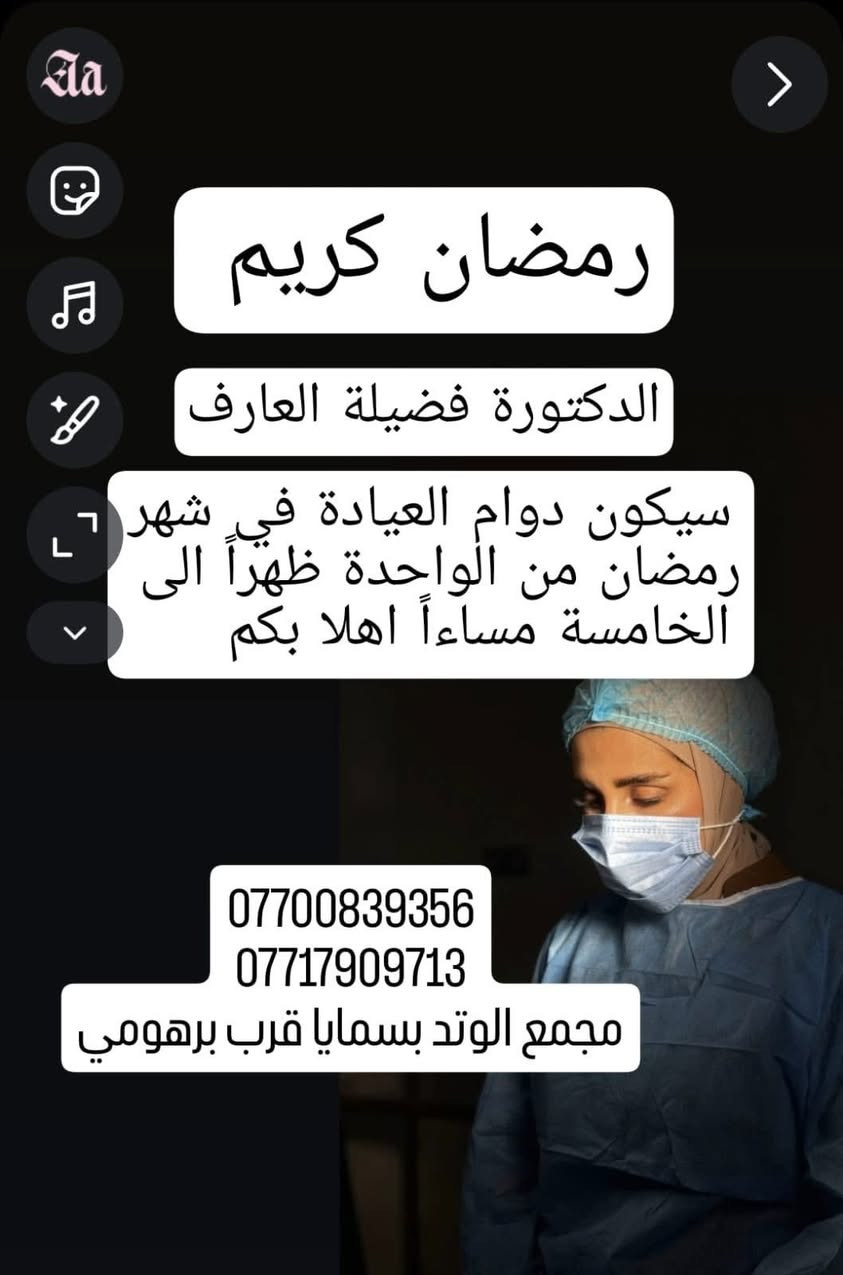Expand more tools with the down chevron
Screen dimensions: 843x1275
[x=75, y=632]
